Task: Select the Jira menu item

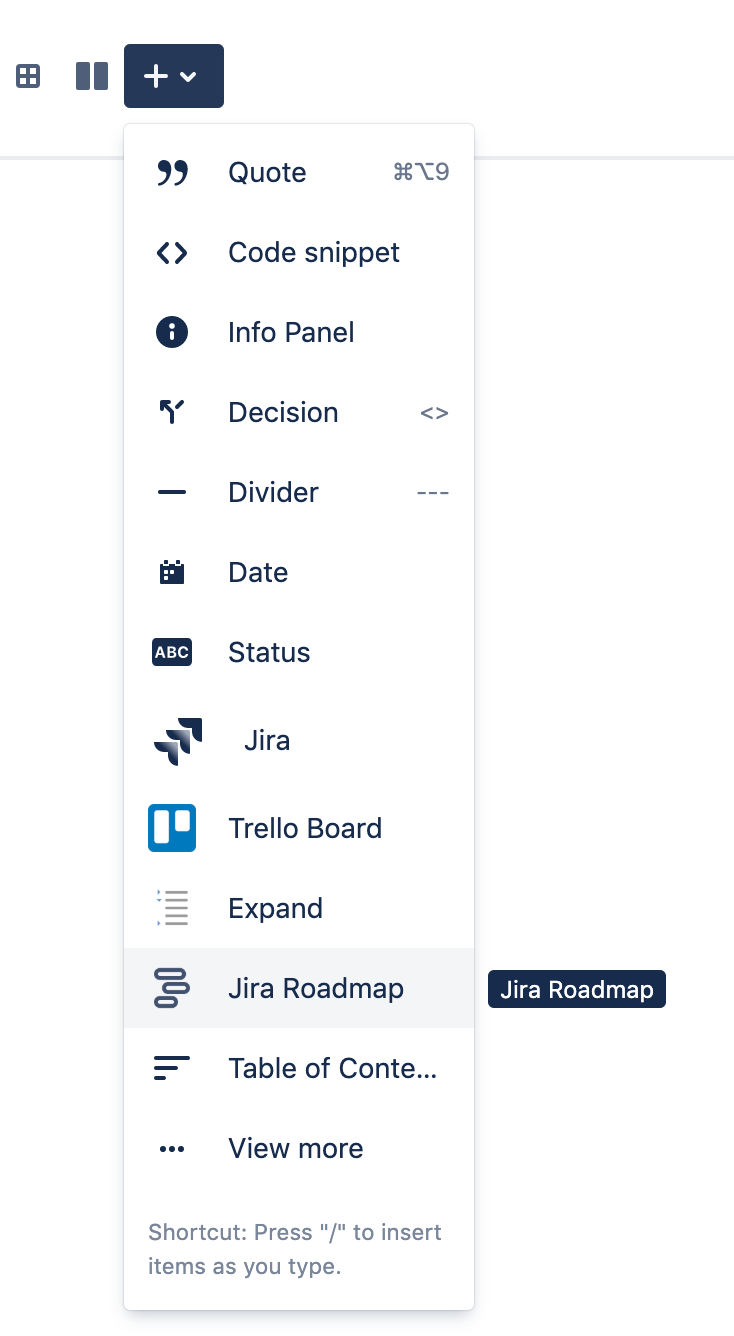Action: coord(299,740)
